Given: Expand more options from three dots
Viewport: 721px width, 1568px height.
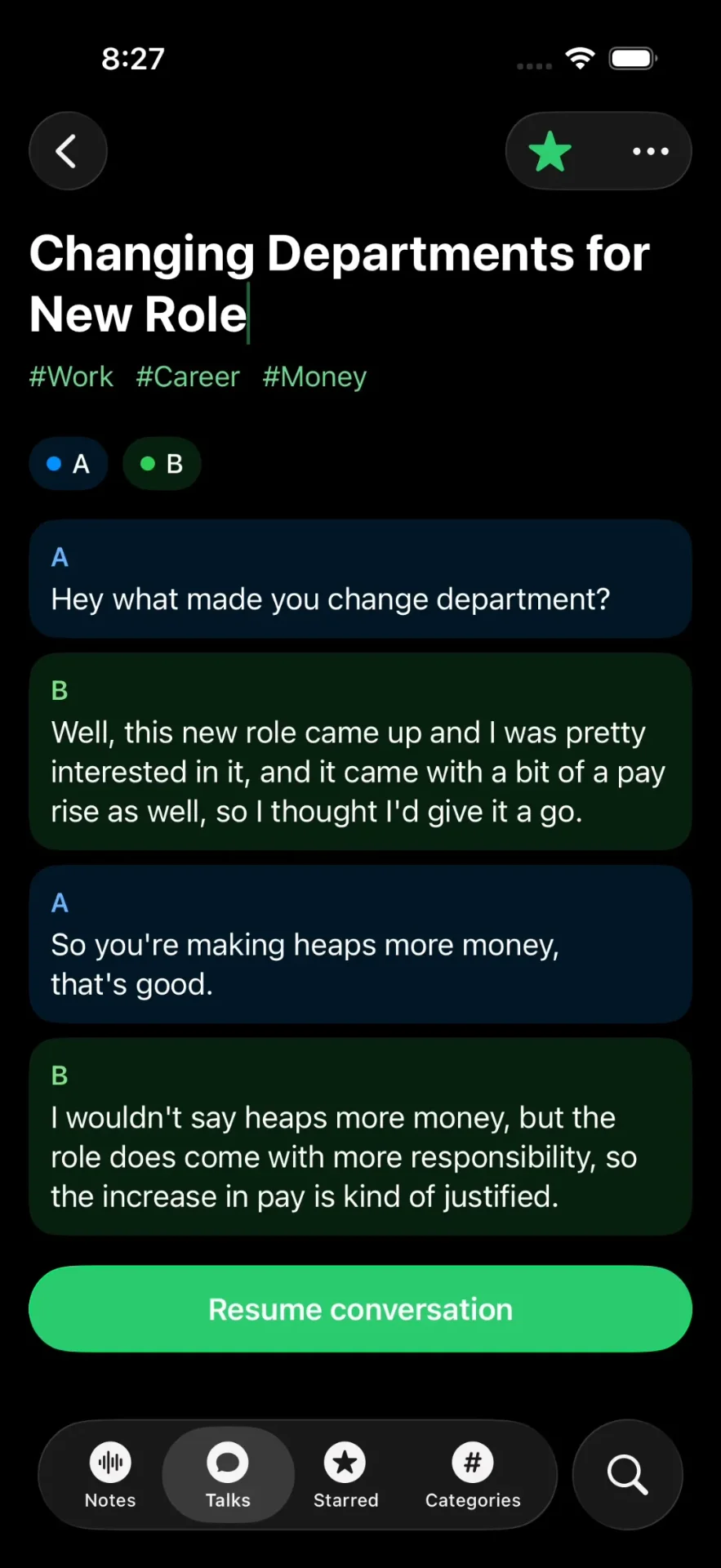Looking at the screenshot, I should pyautogui.click(x=649, y=150).
